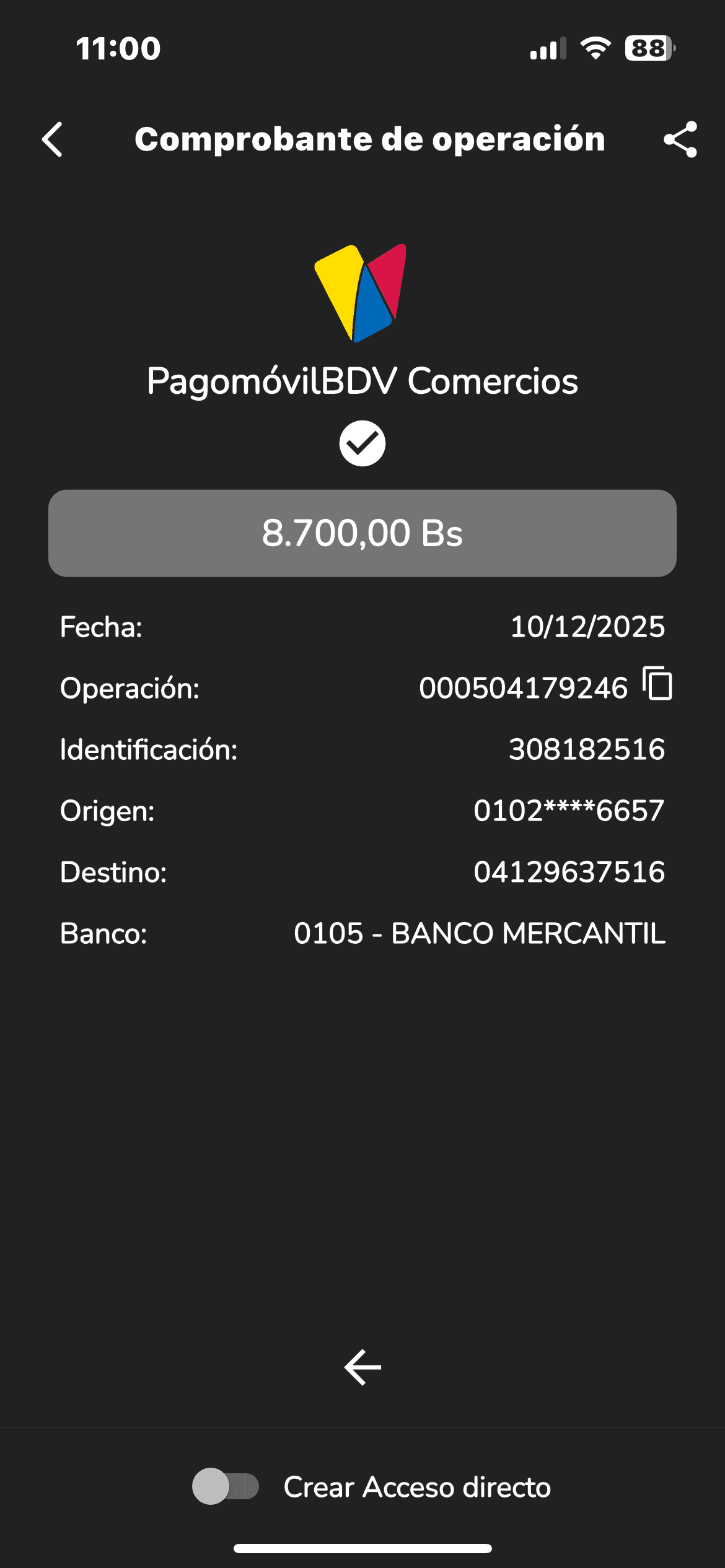
Task: Copy the operation number 000504179246
Action: 657,684
